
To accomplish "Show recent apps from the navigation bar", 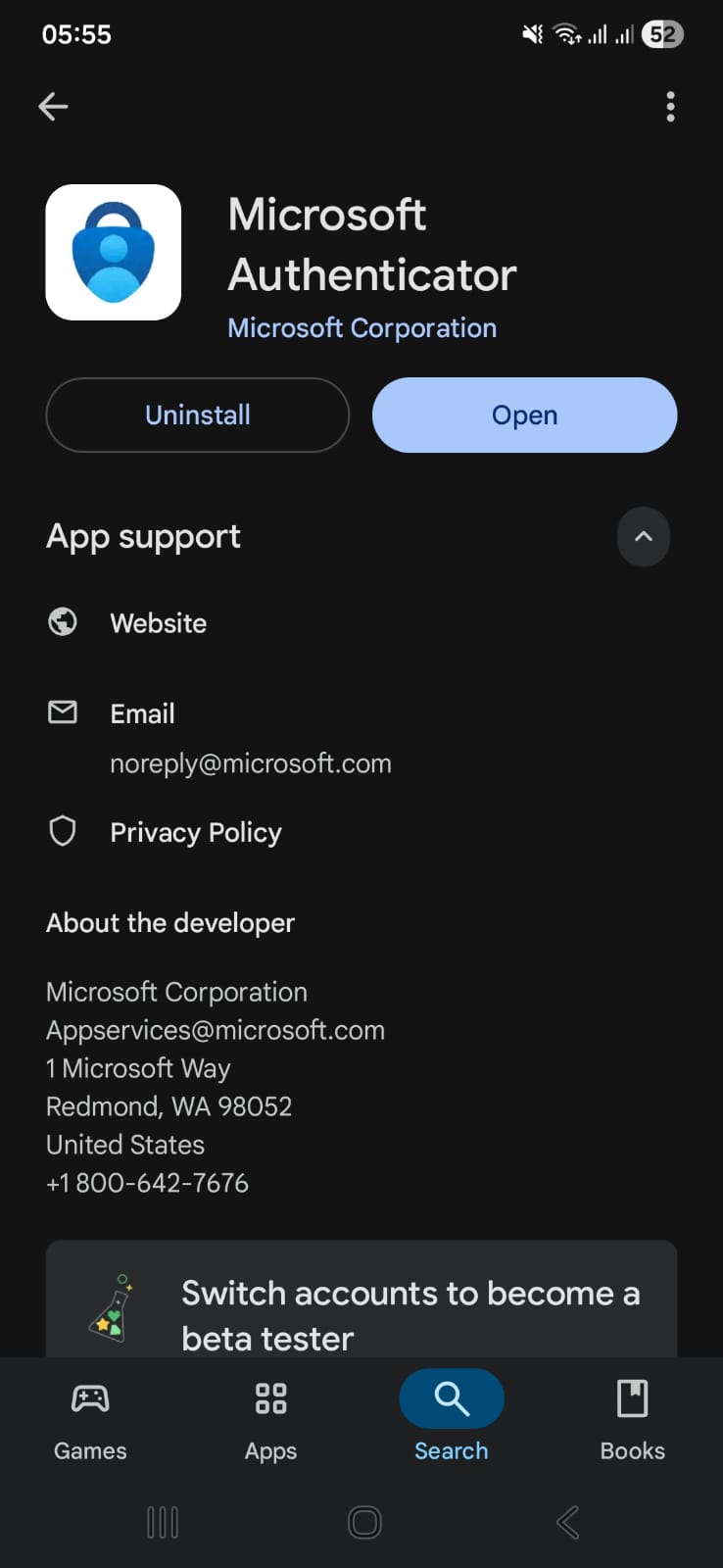I will (x=163, y=1522).
